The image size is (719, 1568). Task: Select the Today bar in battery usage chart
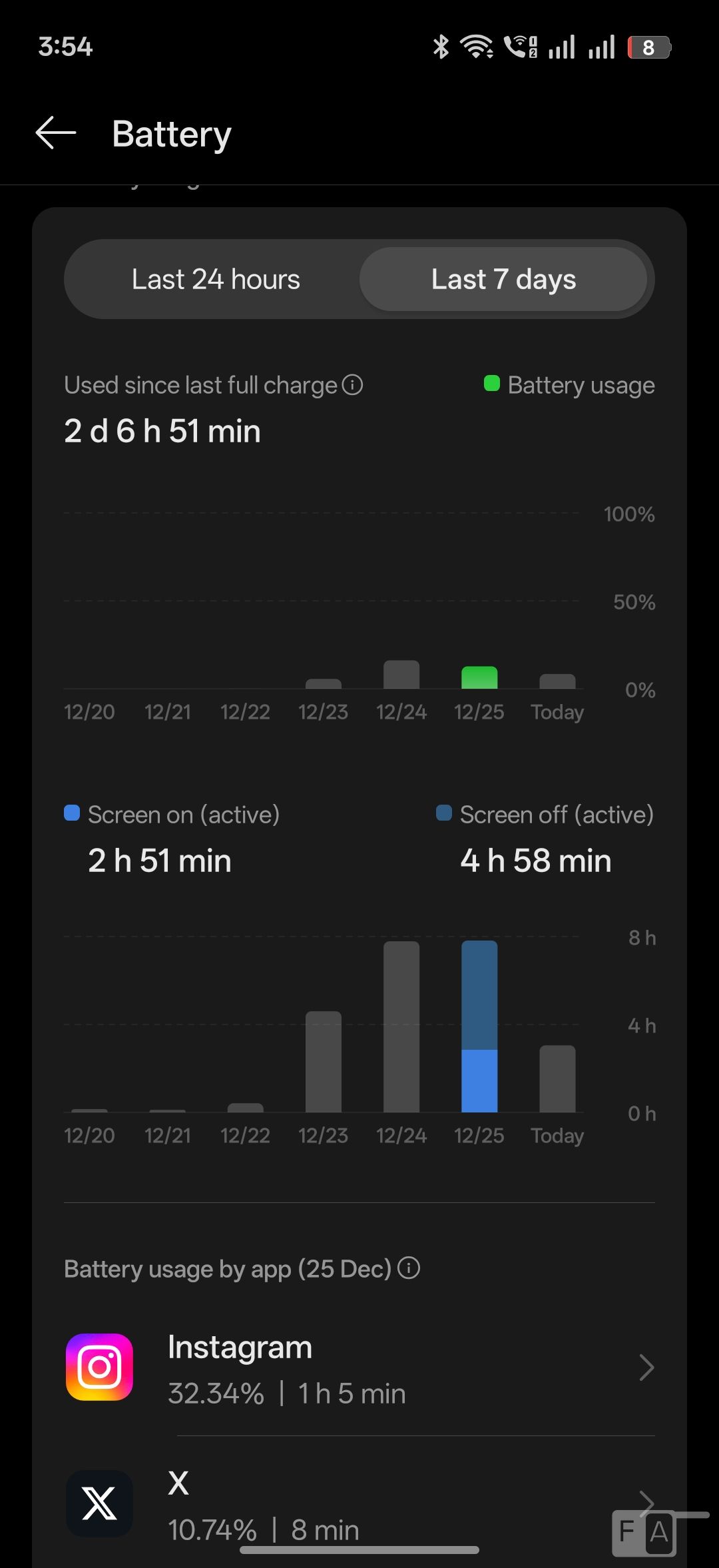pos(557,681)
